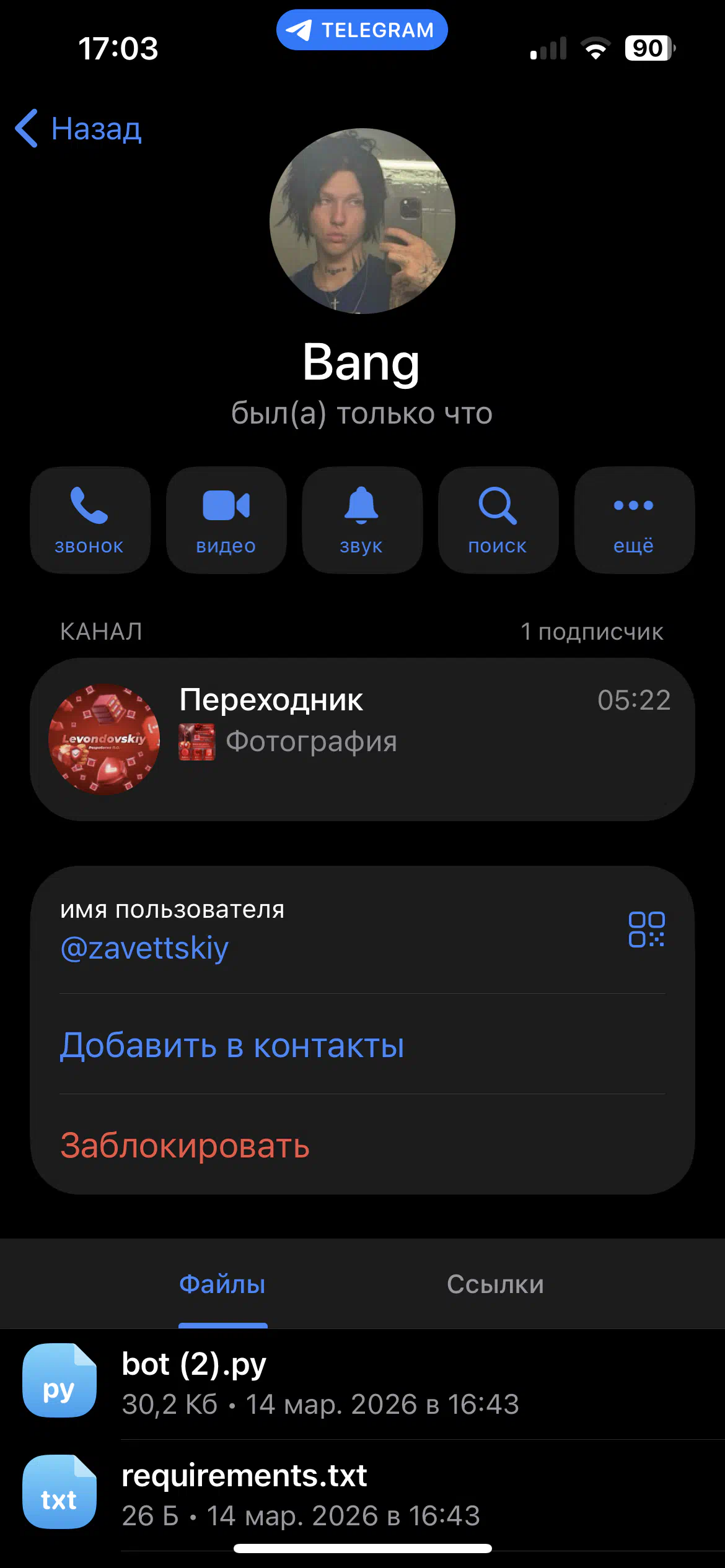Open Bang's profile photo

(362, 221)
